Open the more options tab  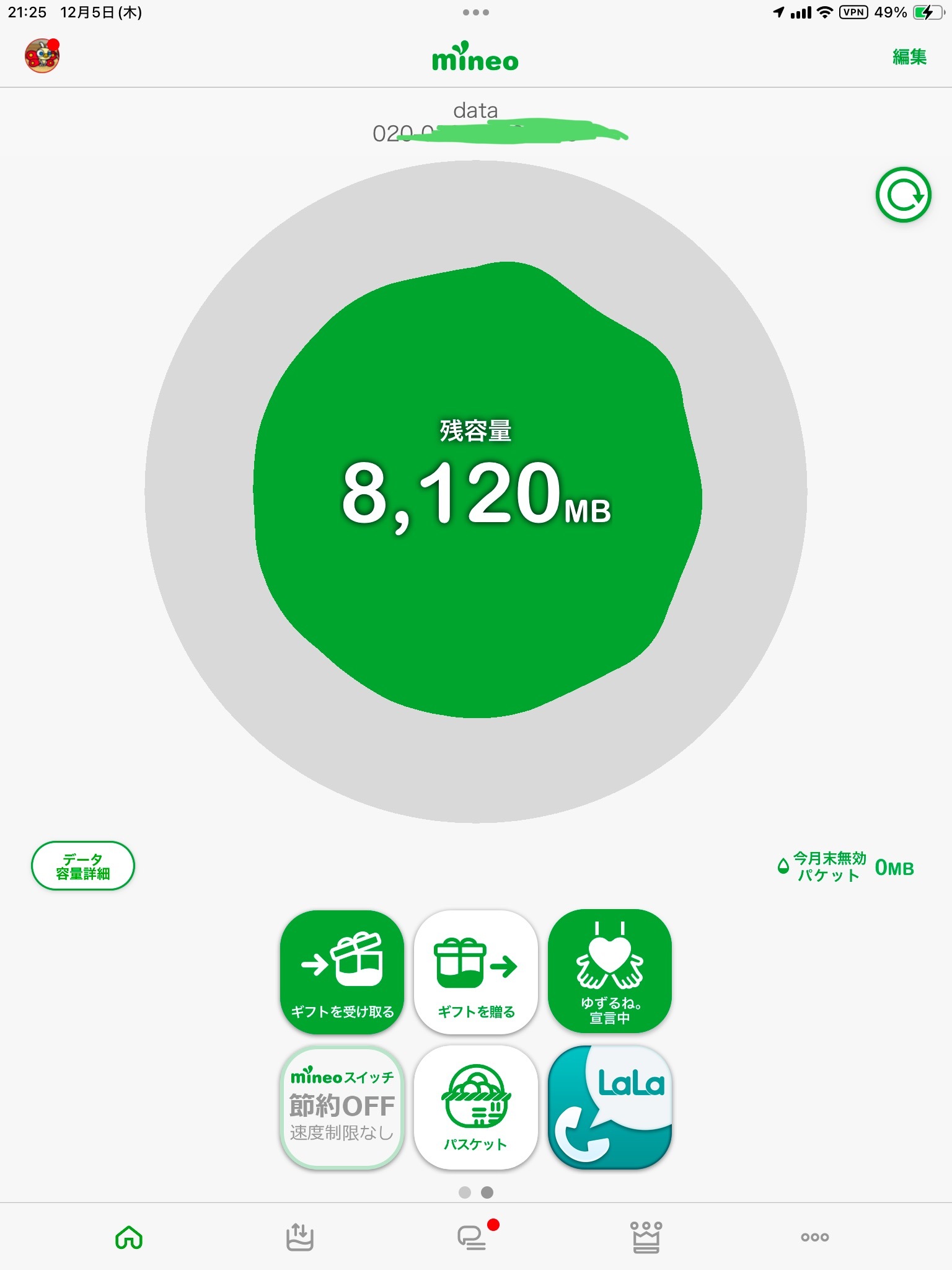(814, 1237)
